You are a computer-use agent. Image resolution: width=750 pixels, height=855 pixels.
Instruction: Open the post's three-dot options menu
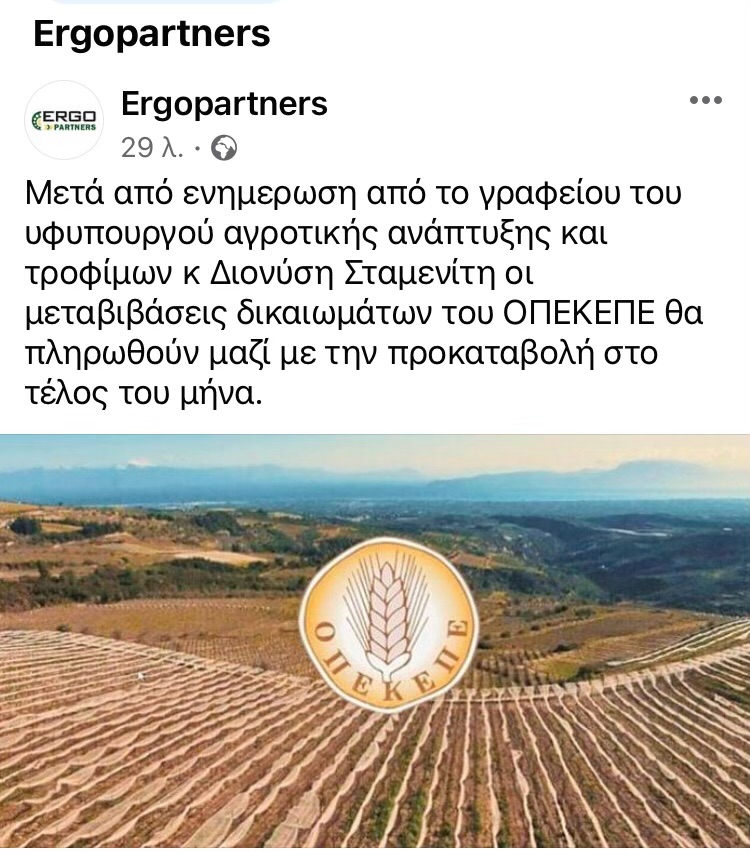tap(706, 101)
